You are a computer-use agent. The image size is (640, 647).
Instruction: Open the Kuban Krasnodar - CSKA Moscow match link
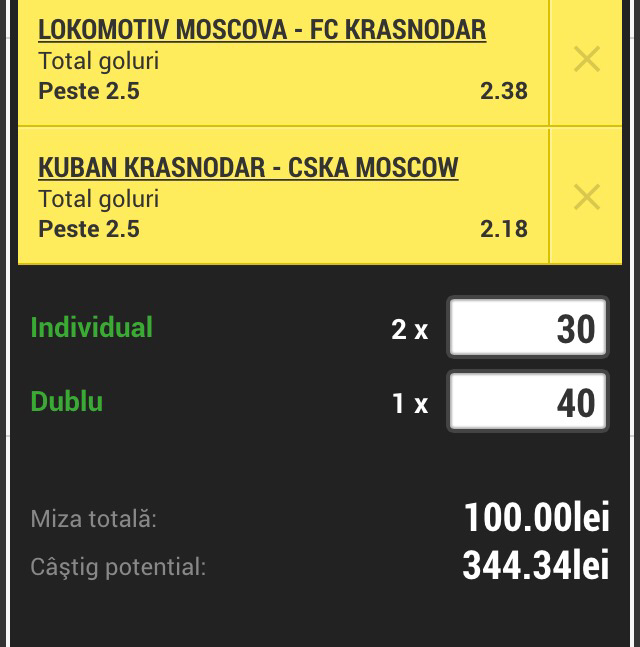coord(248,167)
